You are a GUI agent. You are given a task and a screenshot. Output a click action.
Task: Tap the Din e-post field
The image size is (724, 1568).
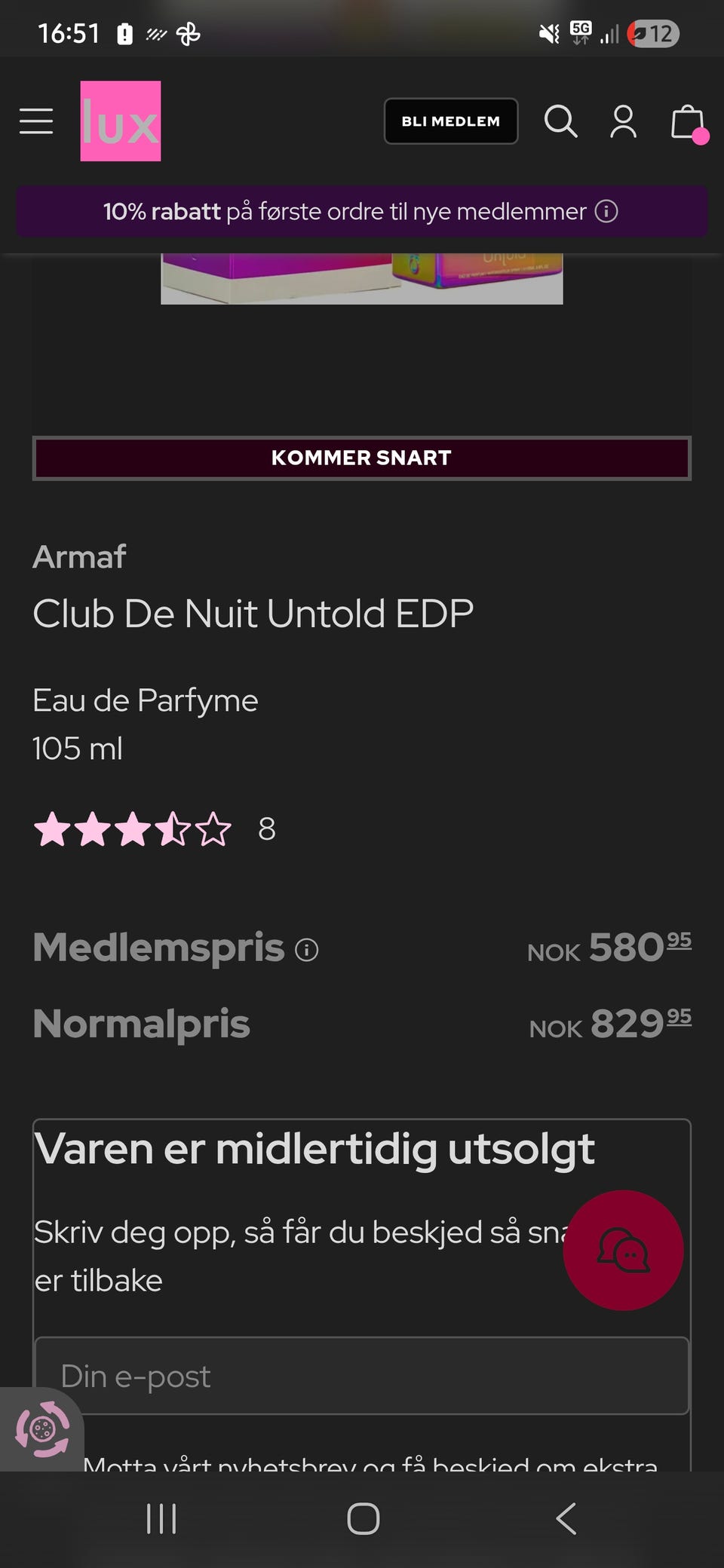tap(362, 1376)
